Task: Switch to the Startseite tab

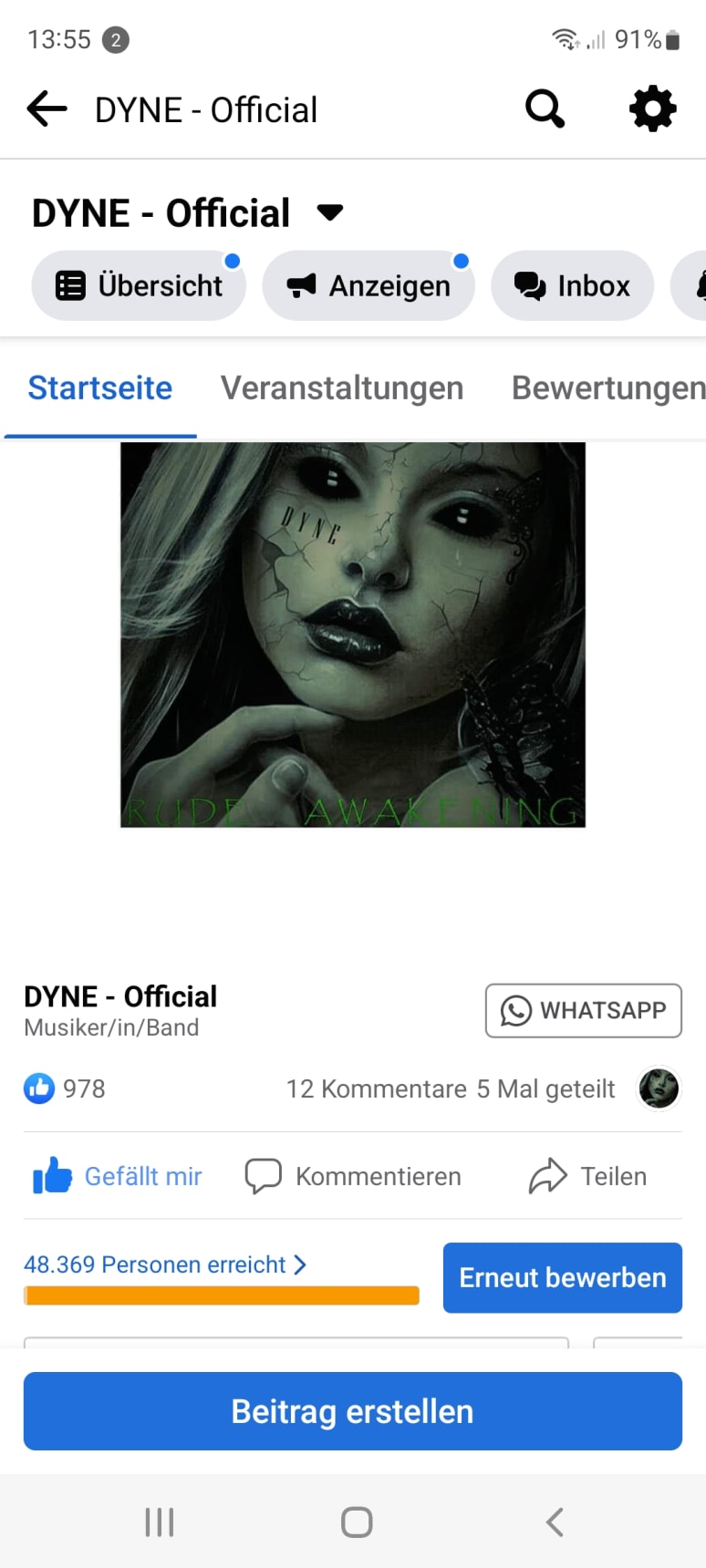Action: tap(100, 388)
